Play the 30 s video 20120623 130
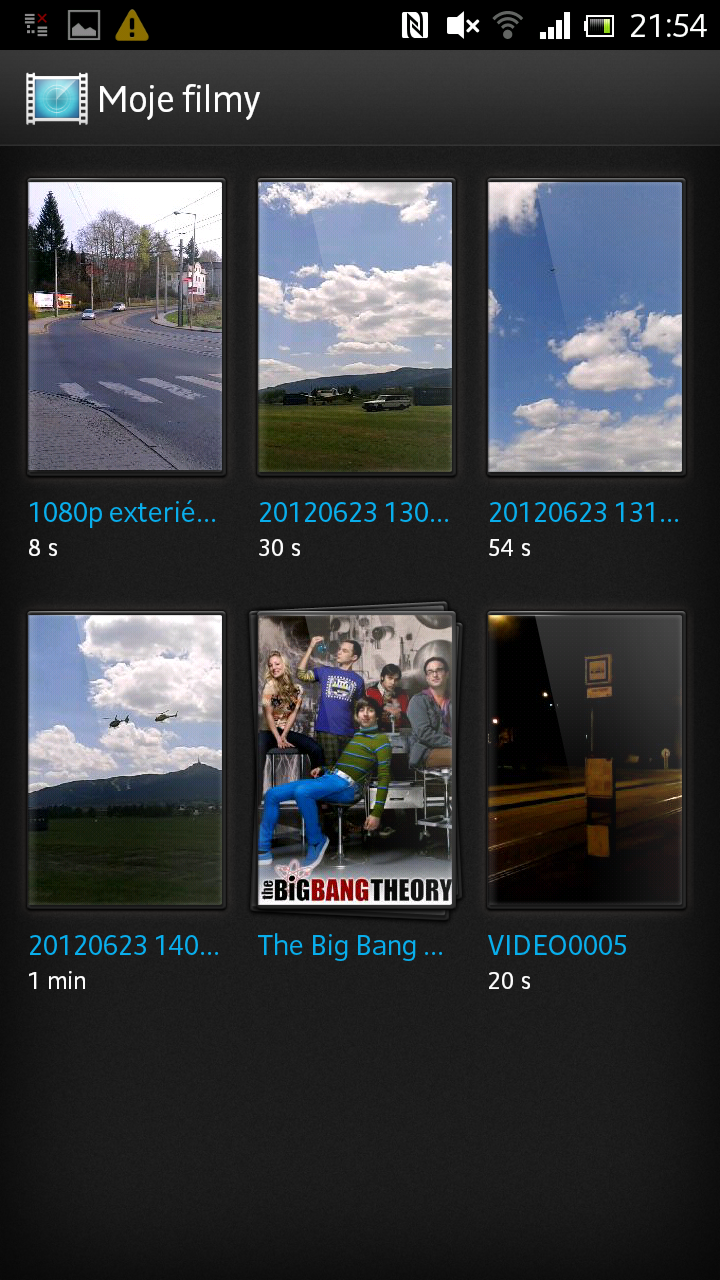Viewport: 720px width, 1280px height. [x=356, y=326]
